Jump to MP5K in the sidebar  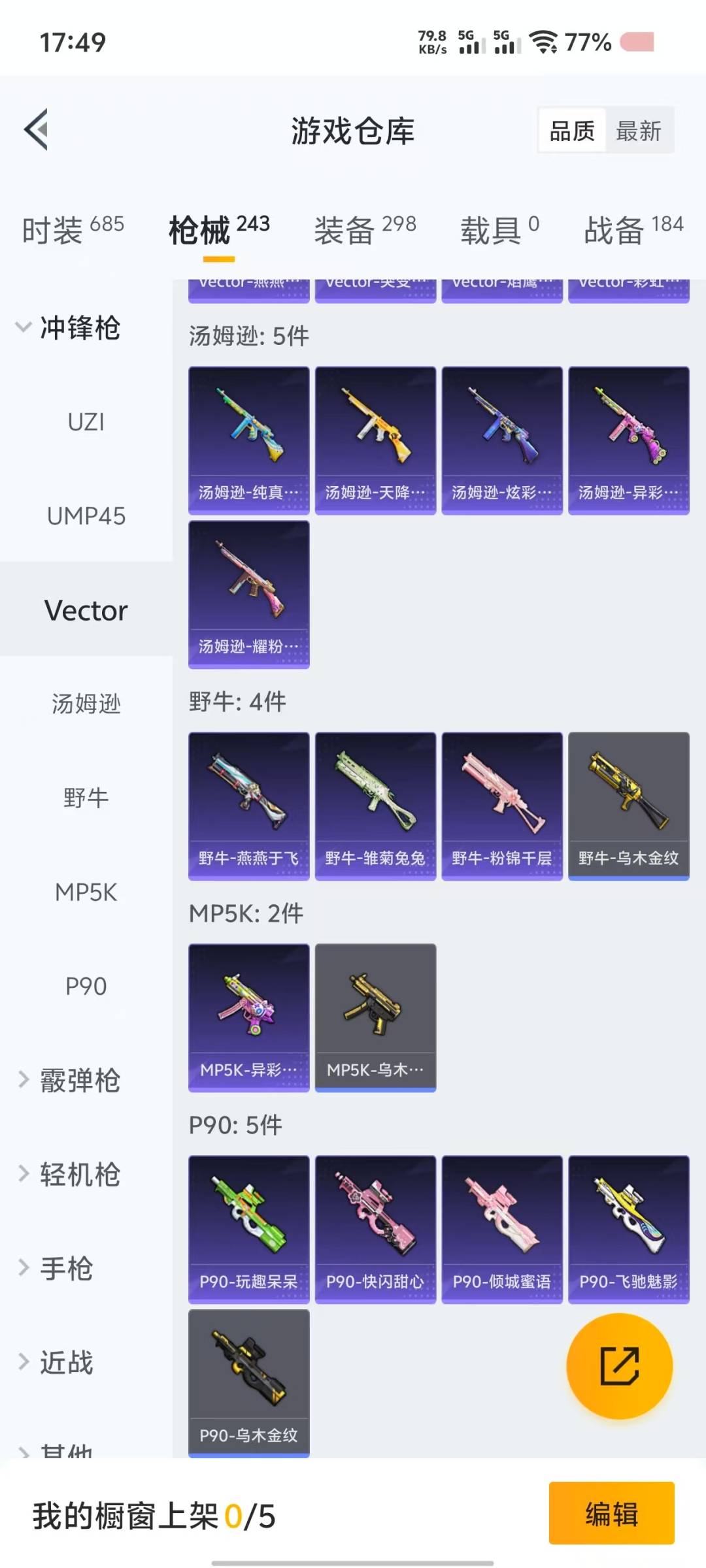pyautogui.click(x=86, y=892)
